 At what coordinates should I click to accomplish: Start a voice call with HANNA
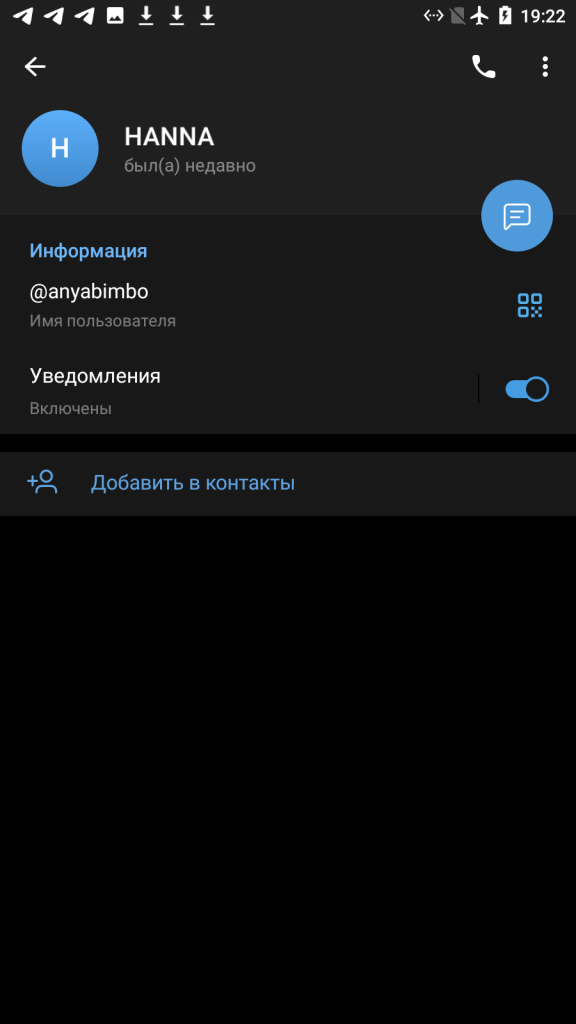(x=483, y=67)
